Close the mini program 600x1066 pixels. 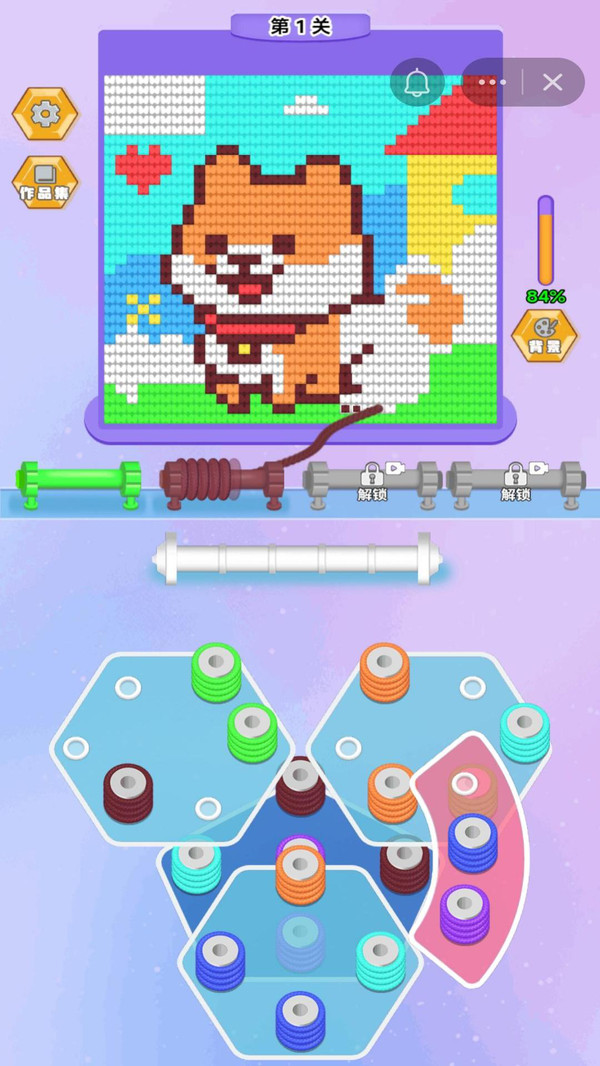pos(552,83)
